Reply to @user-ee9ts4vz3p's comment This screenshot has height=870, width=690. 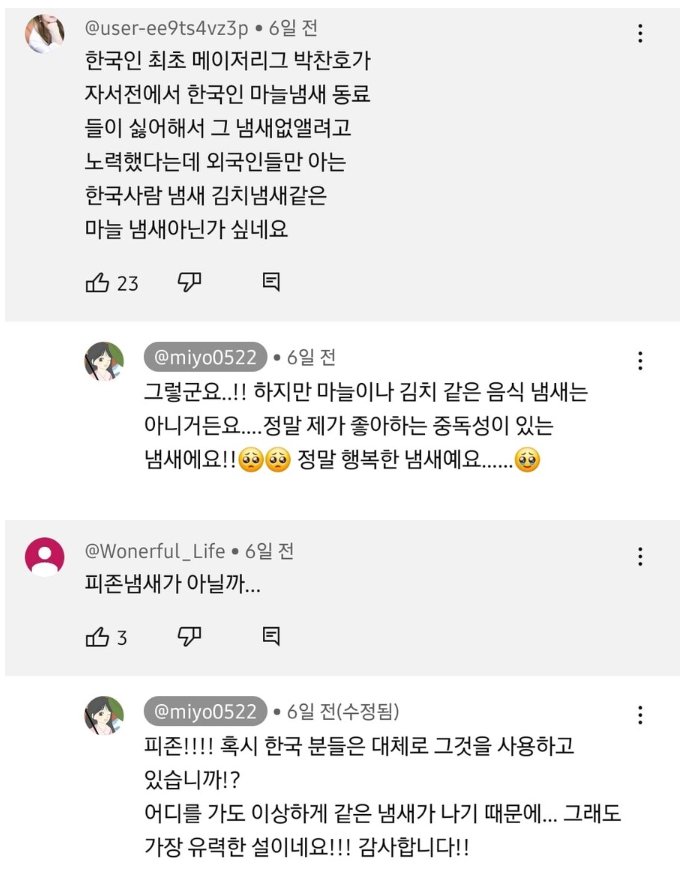click(x=271, y=283)
